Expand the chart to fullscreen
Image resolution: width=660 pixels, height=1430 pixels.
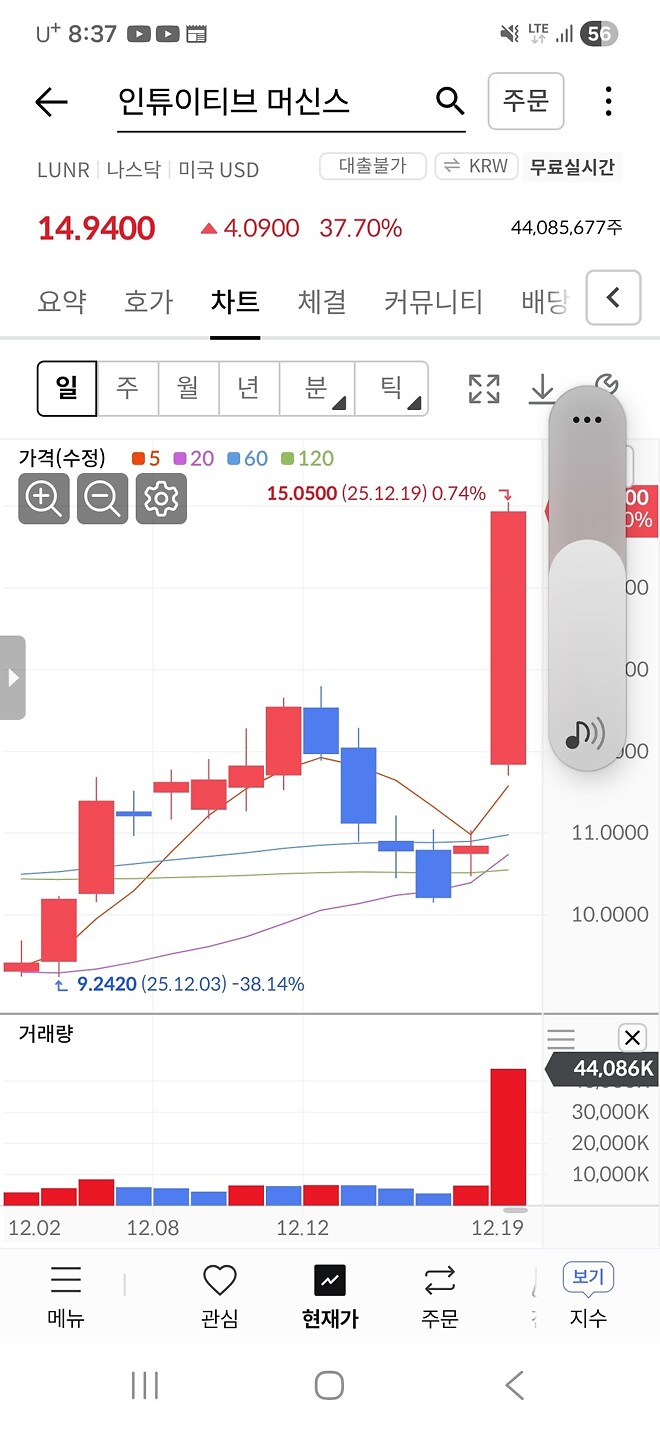[484, 388]
